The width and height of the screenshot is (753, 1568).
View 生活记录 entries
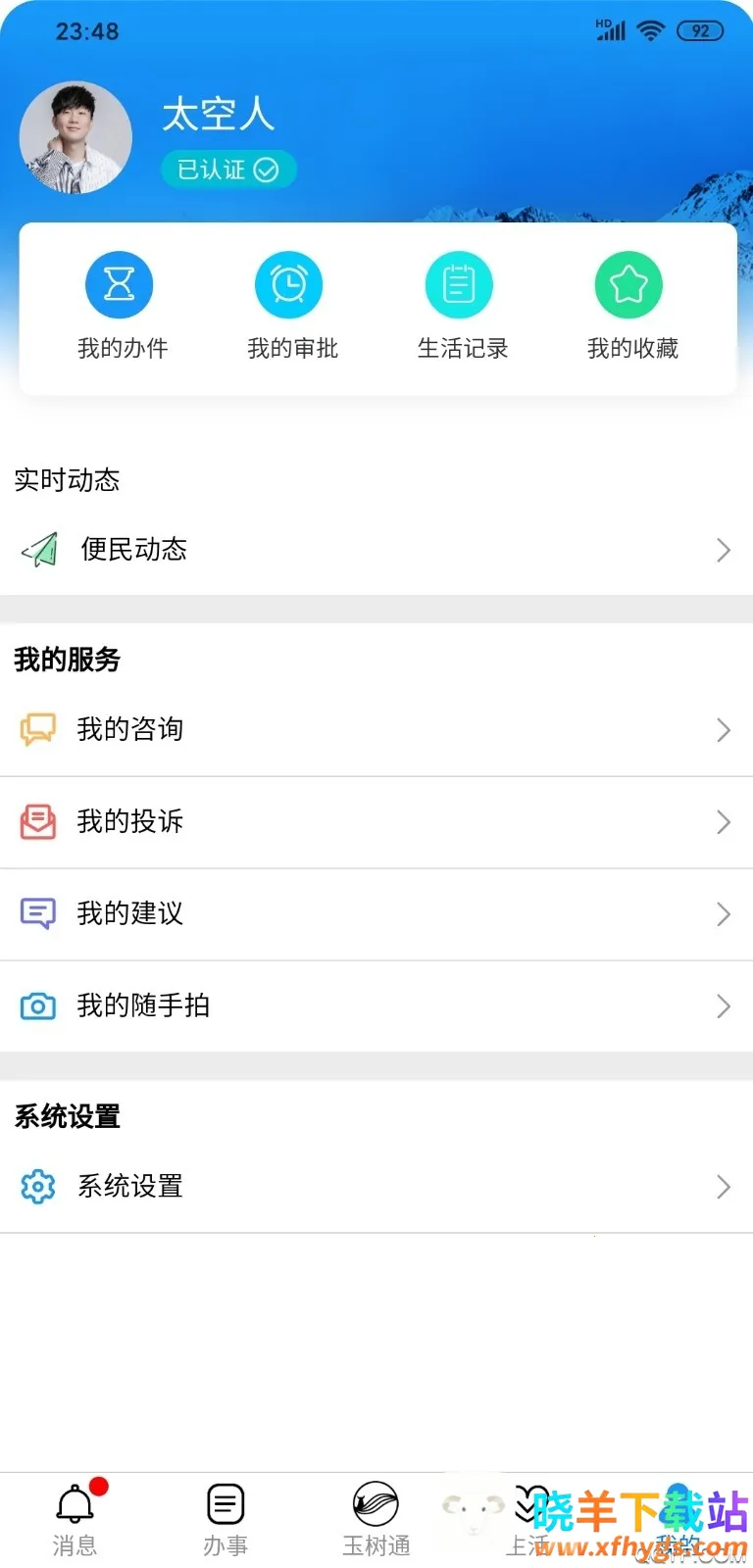pos(461,306)
